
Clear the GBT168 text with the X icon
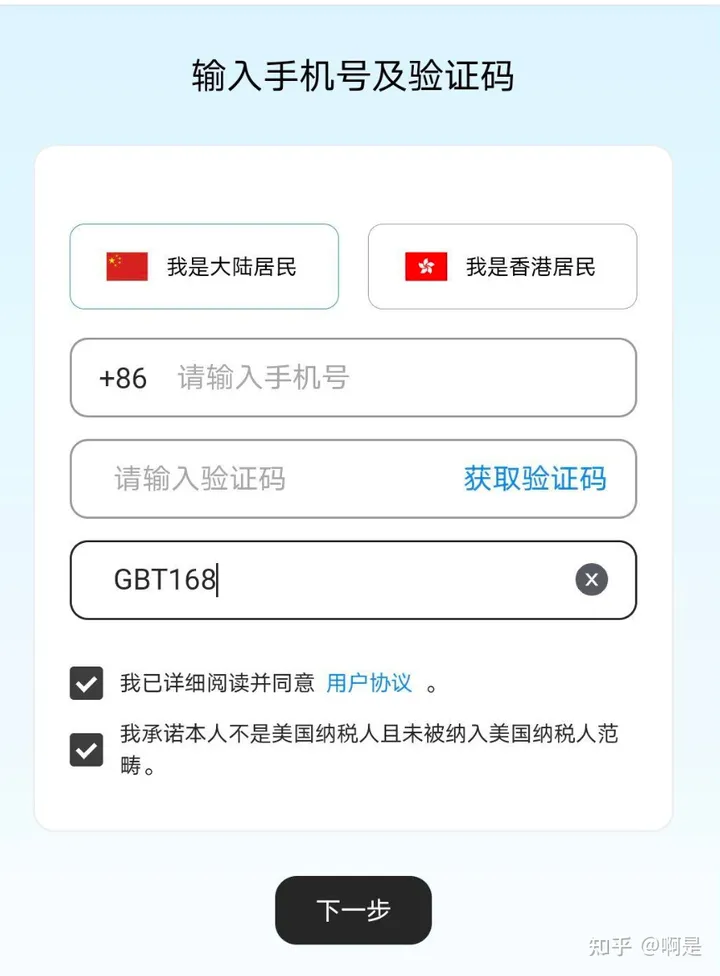point(592,579)
